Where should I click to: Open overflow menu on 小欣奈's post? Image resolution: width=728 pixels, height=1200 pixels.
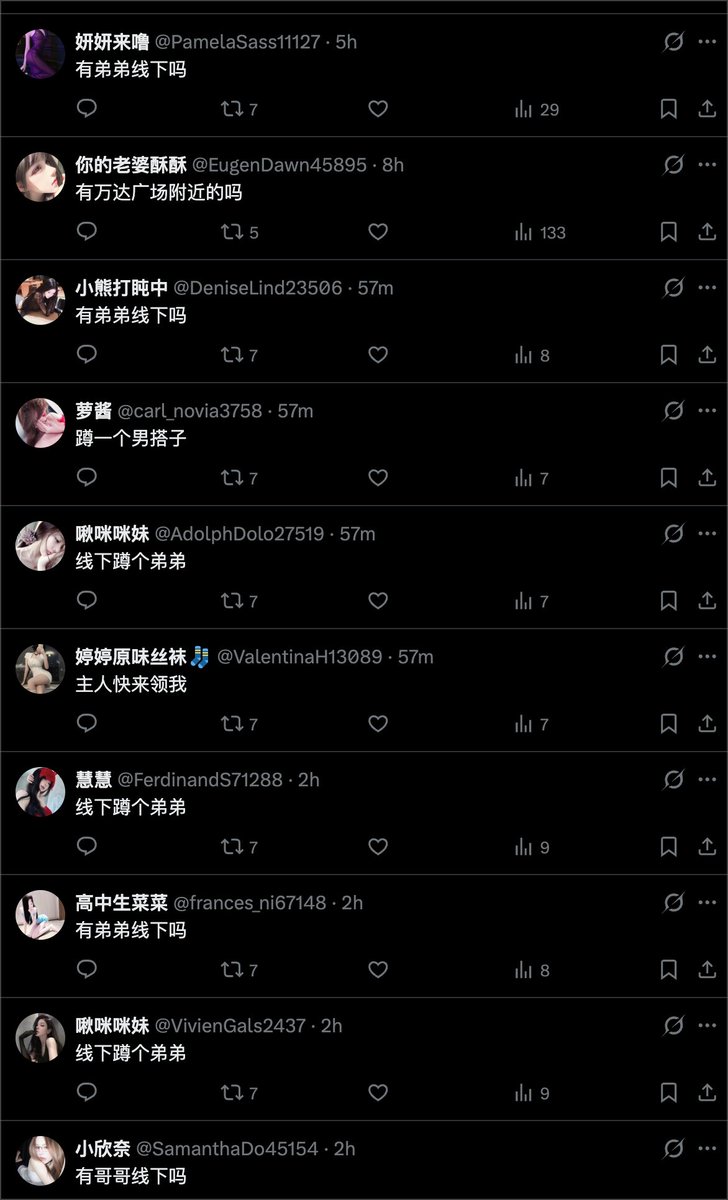click(707, 1148)
